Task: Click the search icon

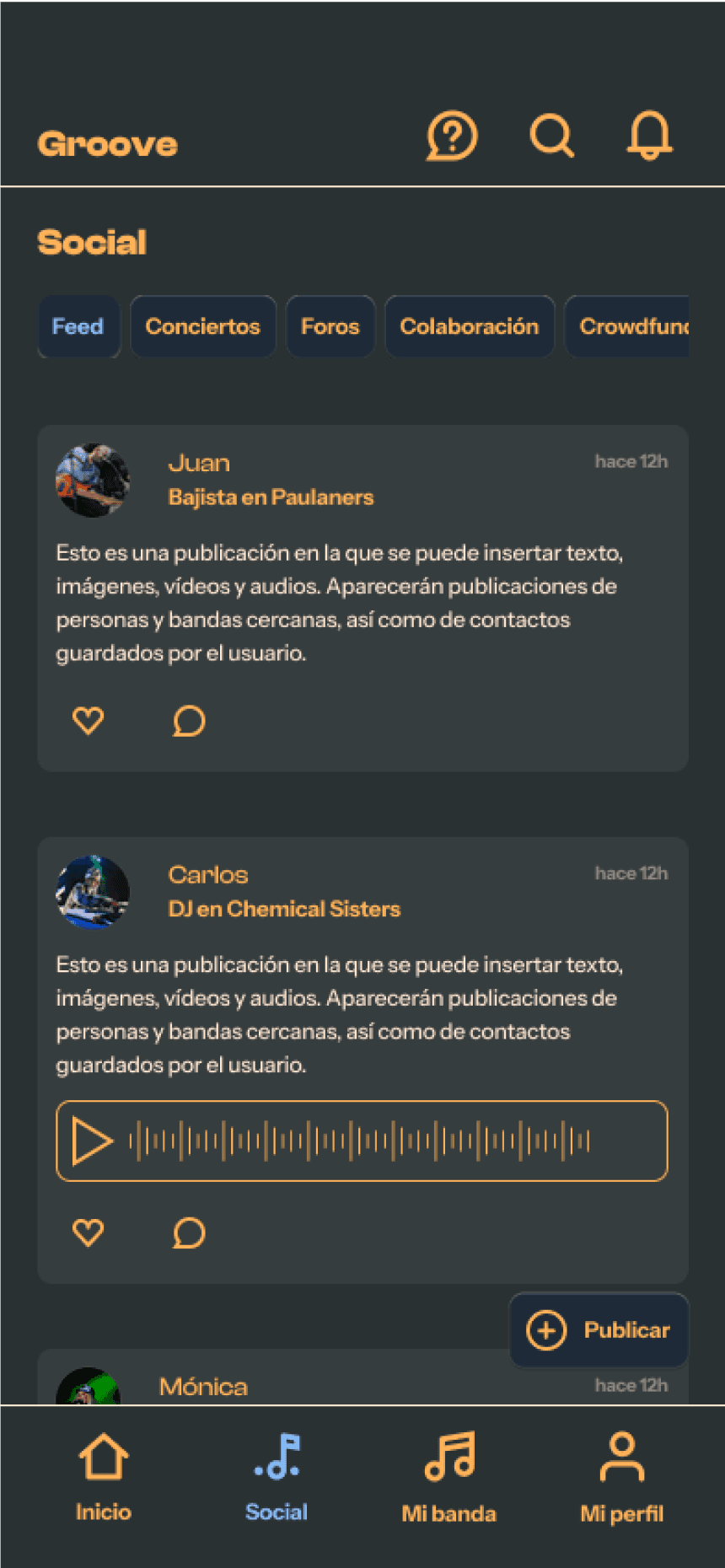Action: point(551,137)
